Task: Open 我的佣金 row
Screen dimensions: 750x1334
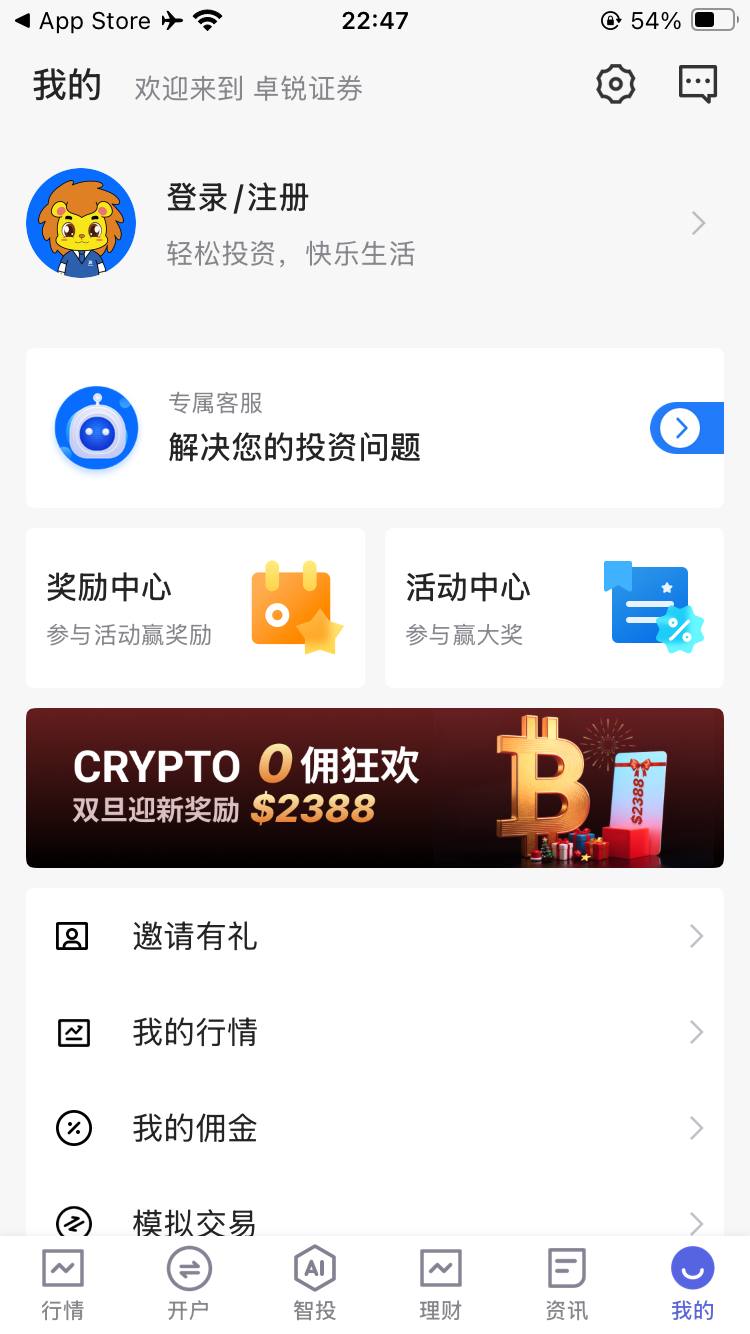Action: (374, 1128)
